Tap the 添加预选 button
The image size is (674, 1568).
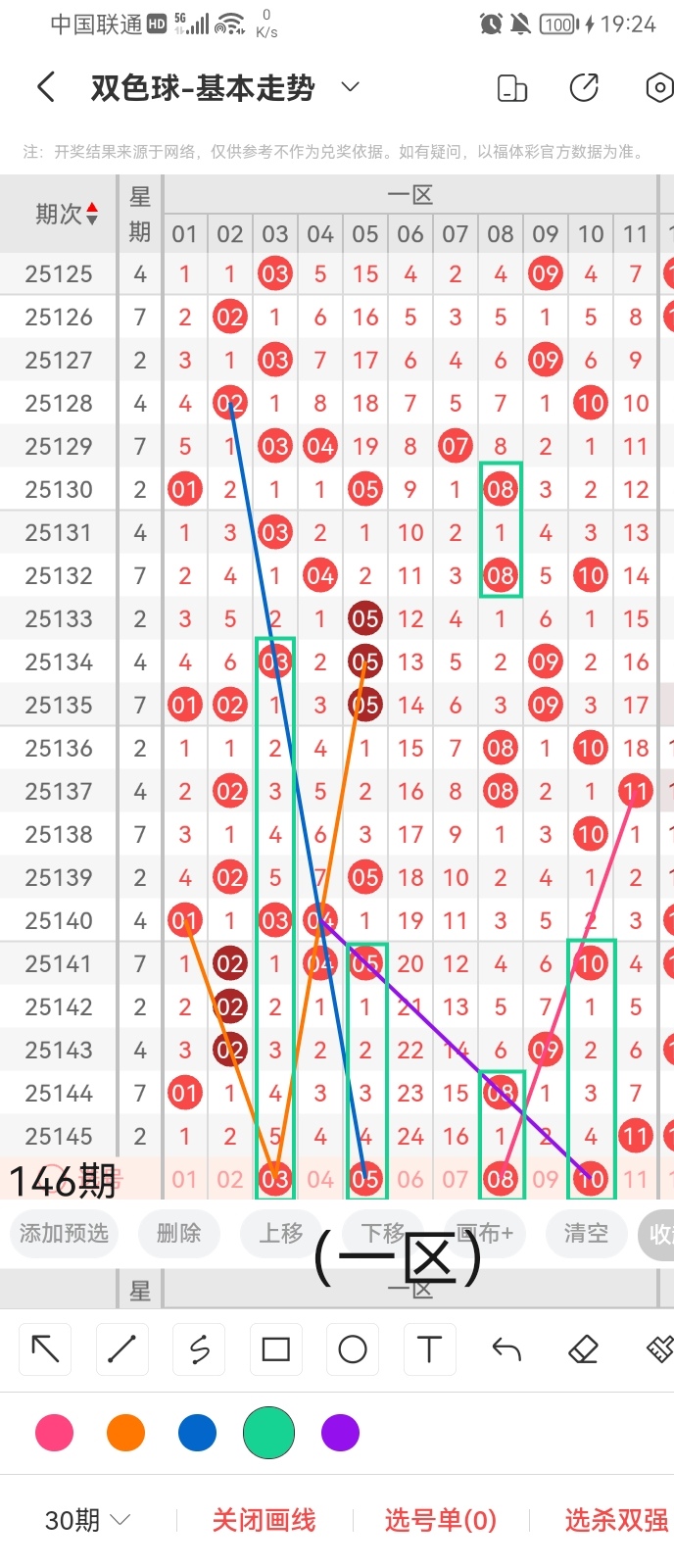[64, 1233]
